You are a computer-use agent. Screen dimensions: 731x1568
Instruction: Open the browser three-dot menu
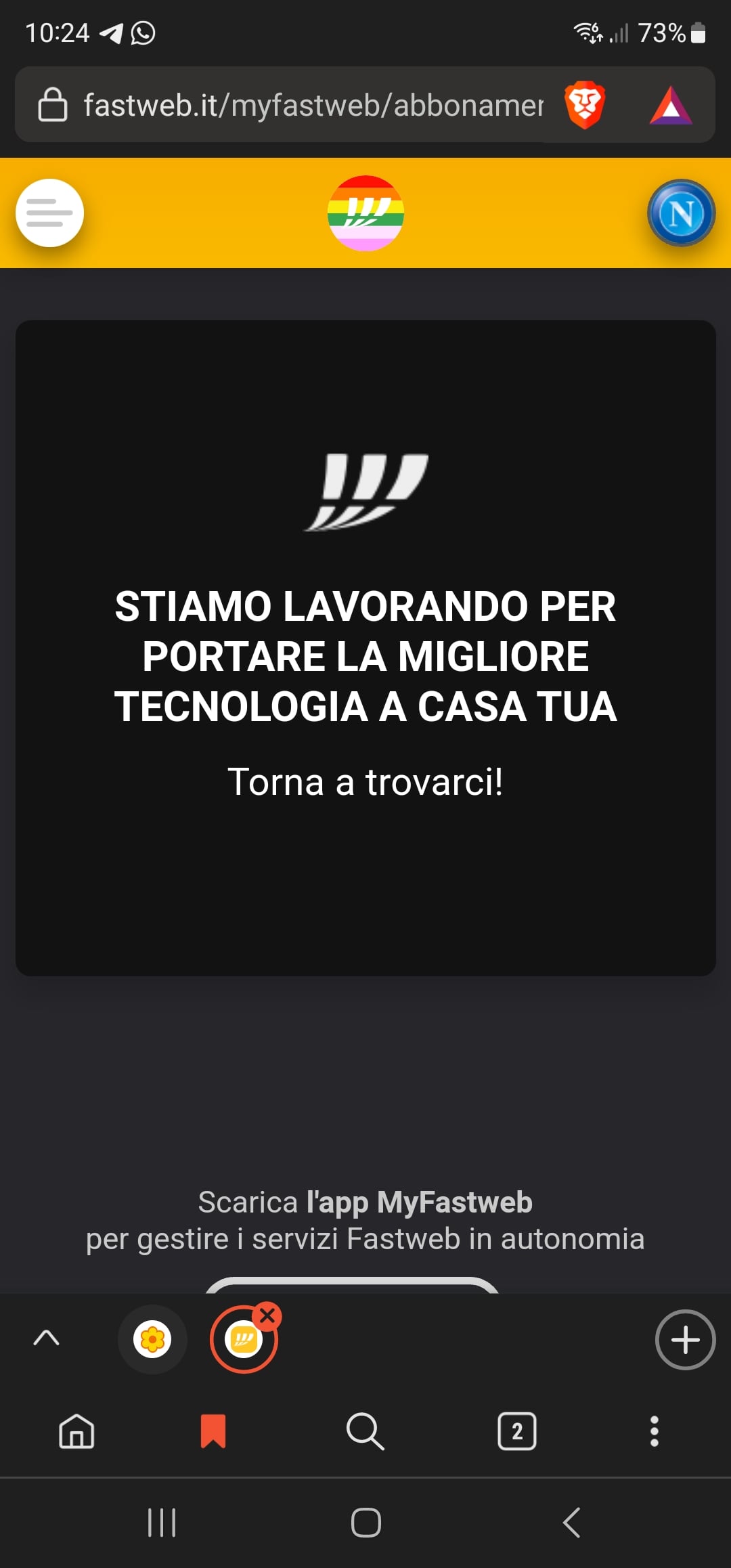point(654,1431)
